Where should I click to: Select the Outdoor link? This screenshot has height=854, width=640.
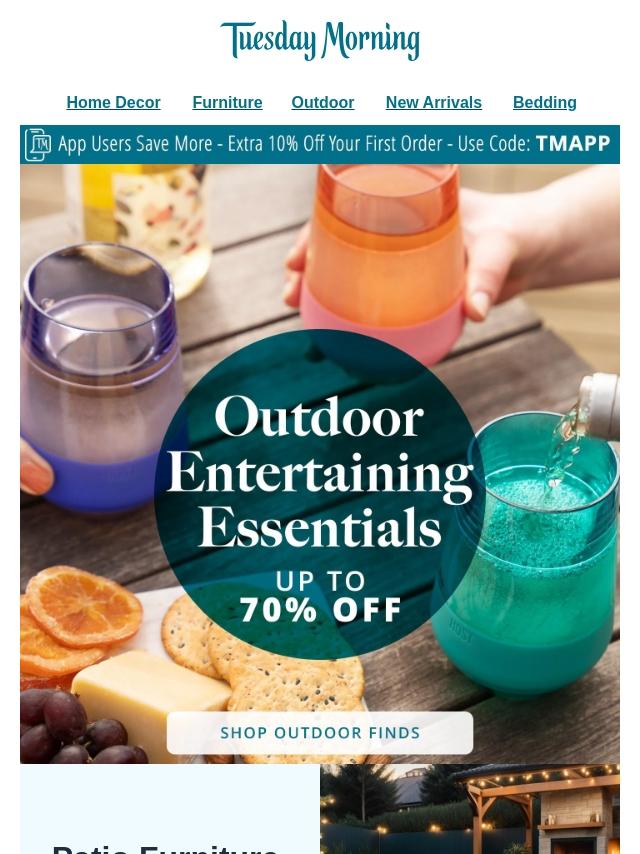tap(322, 102)
